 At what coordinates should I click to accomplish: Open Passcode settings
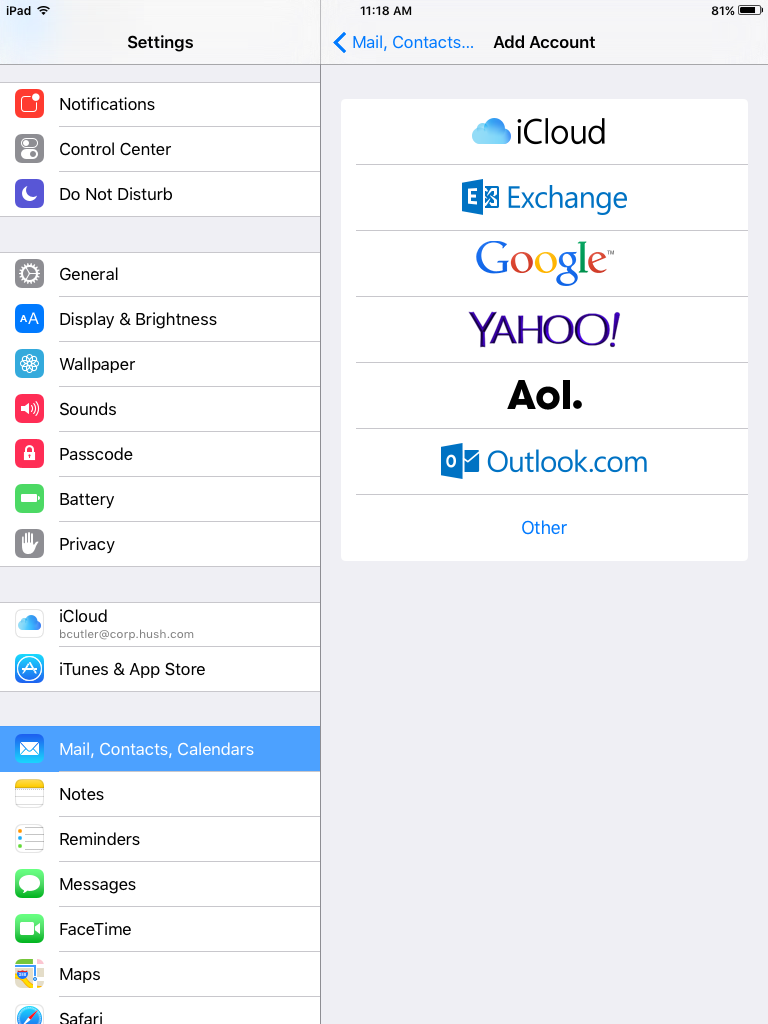(160, 454)
